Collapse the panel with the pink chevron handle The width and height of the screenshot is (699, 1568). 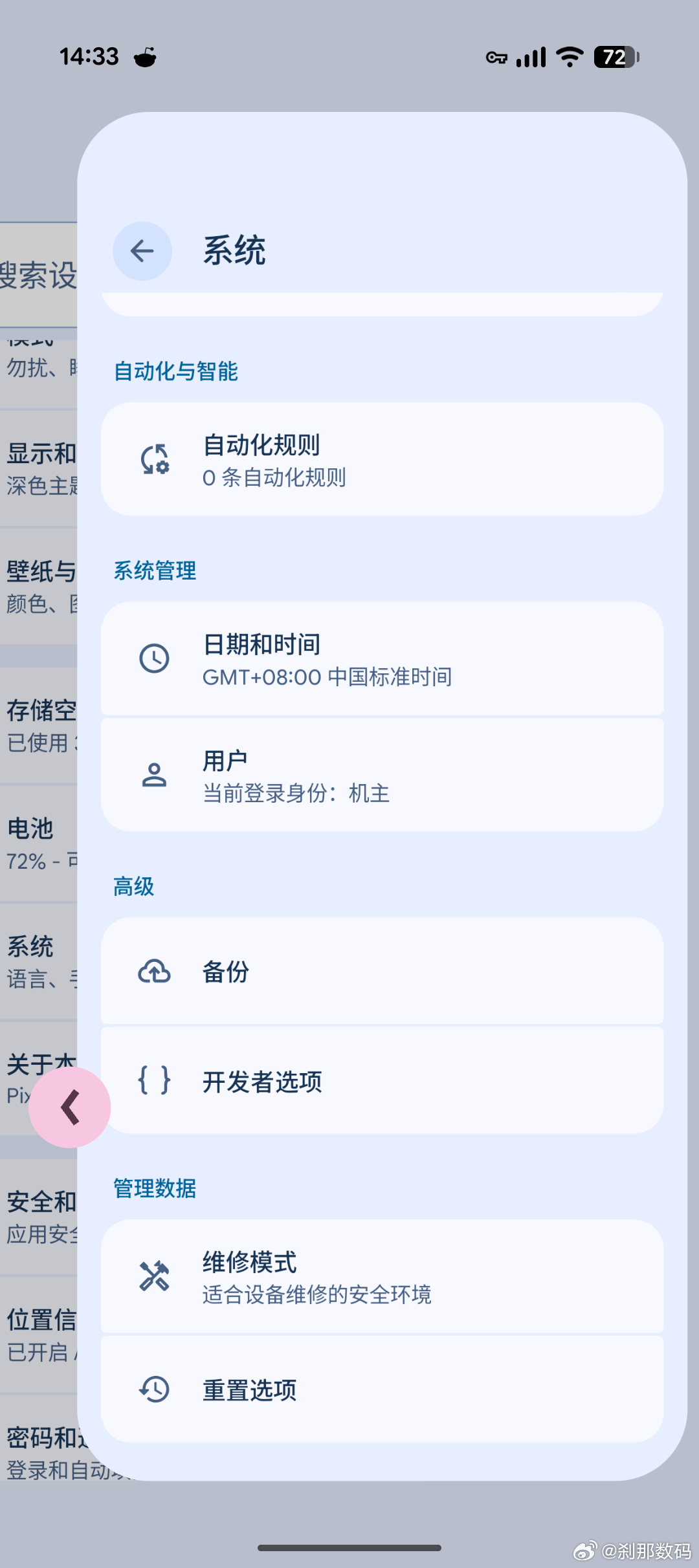coord(70,1106)
